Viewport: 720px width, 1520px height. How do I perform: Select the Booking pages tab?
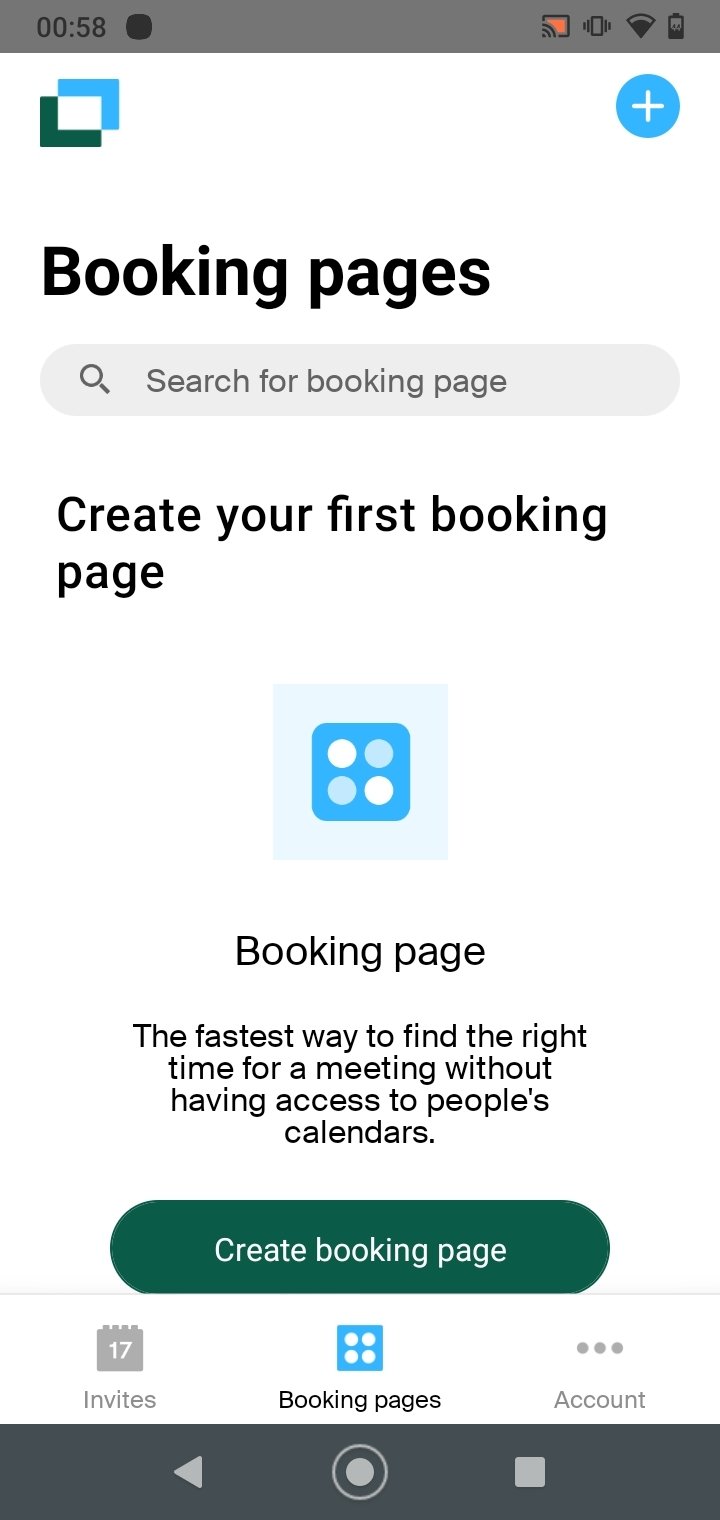(x=360, y=1366)
